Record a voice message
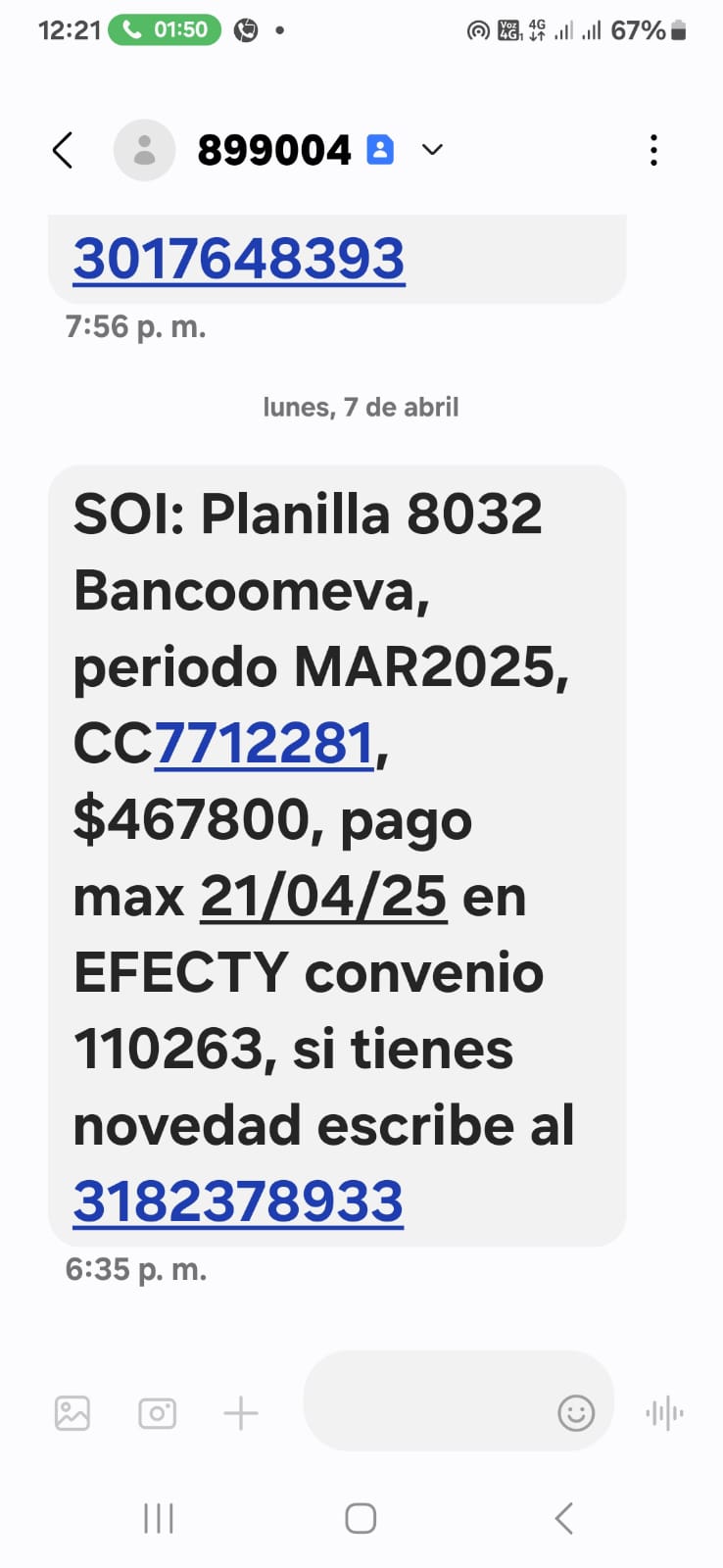723x1568 pixels. pos(664,1413)
